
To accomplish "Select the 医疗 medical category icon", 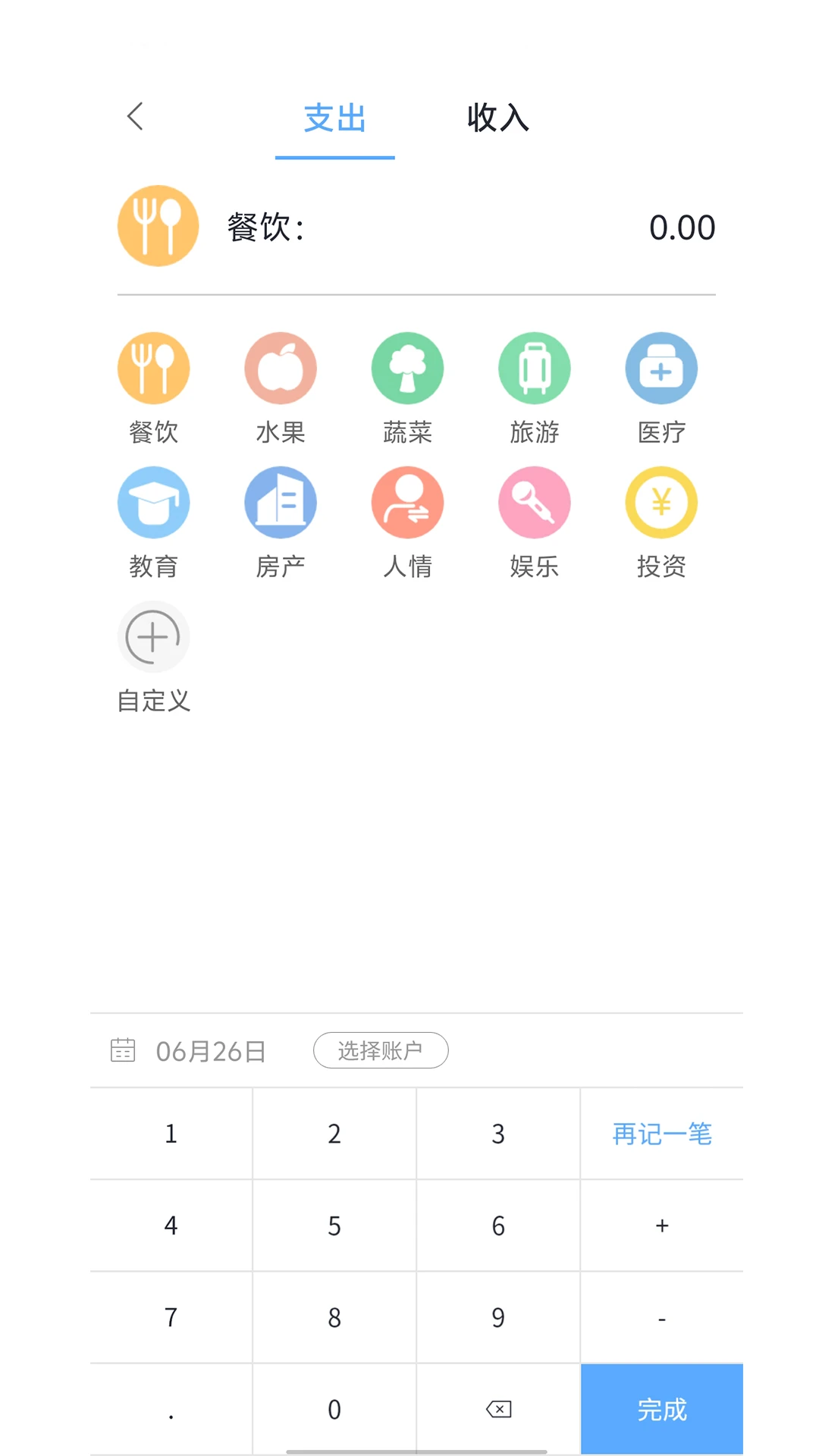I will coord(661,369).
